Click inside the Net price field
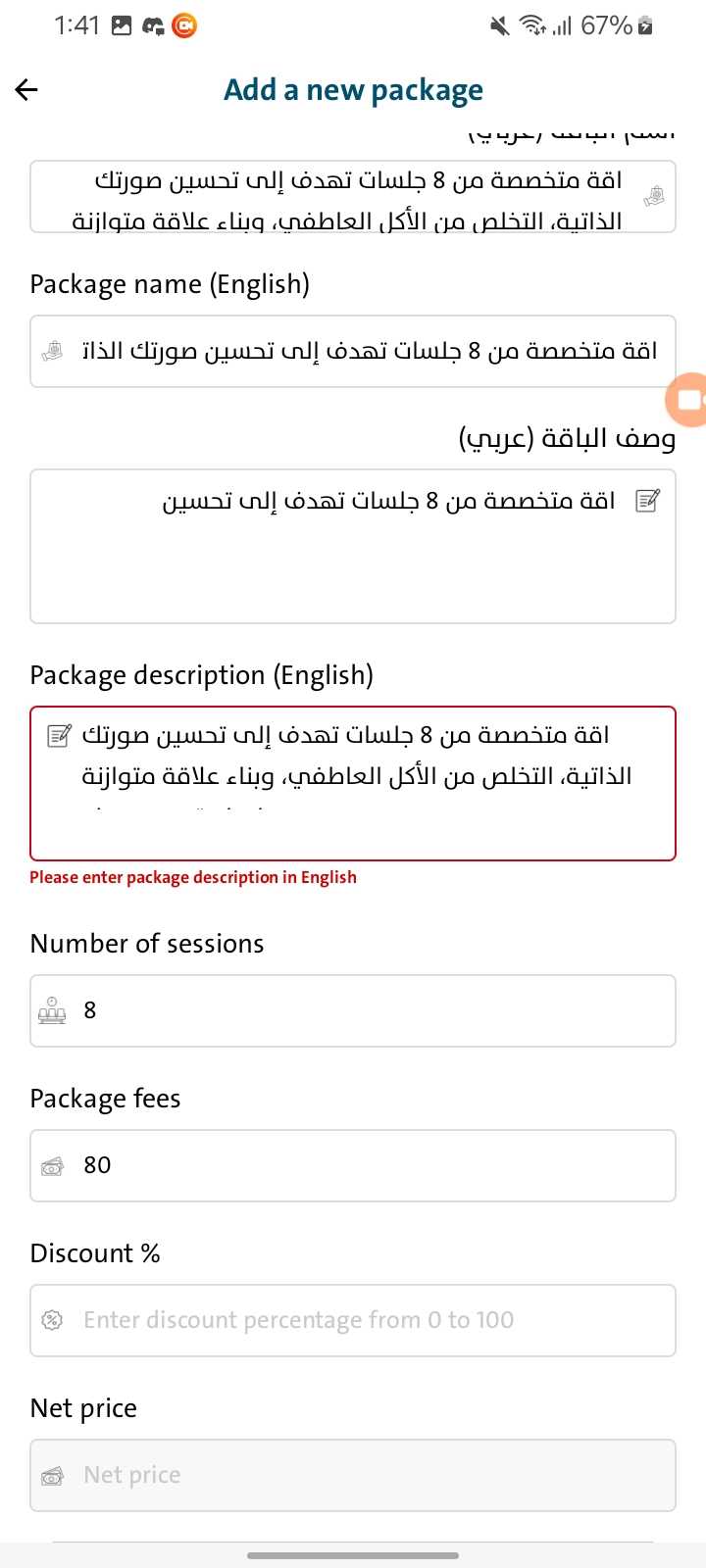 coord(353,1475)
